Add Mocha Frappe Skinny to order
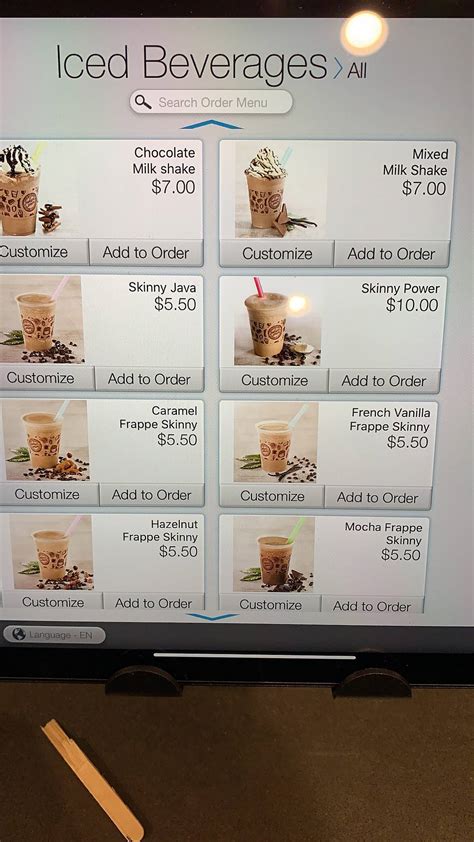Image resolution: width=474 pixels, height=842 pixels. 371,606
